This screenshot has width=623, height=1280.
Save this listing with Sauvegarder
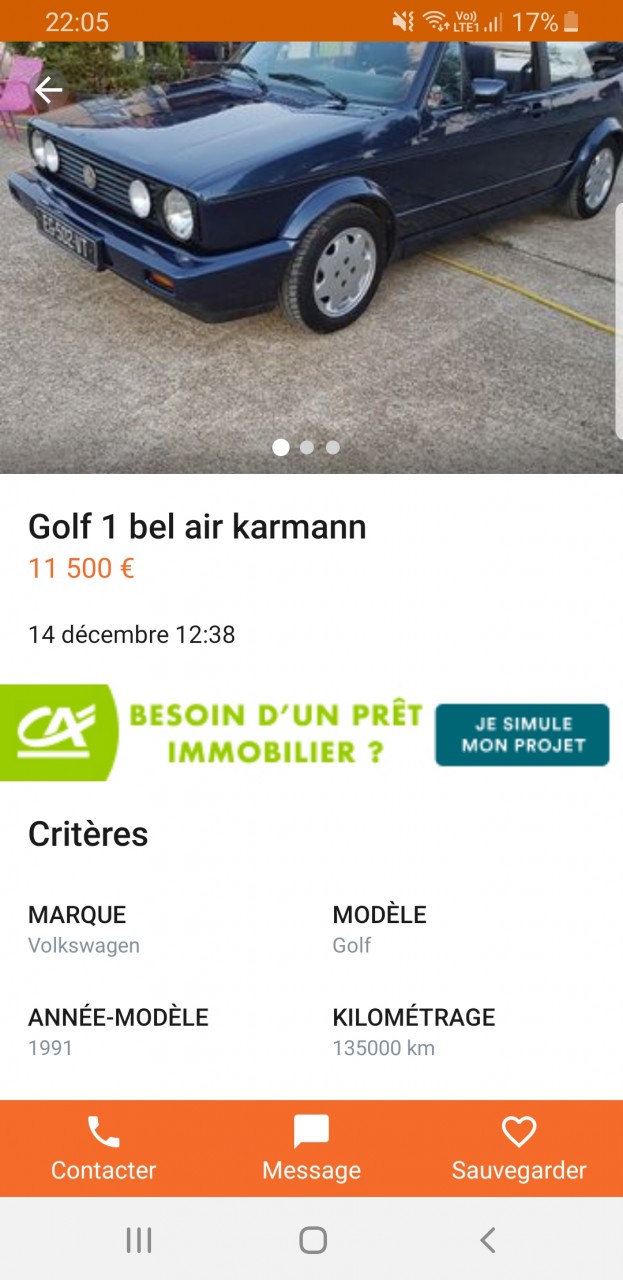click(519, 1148)
